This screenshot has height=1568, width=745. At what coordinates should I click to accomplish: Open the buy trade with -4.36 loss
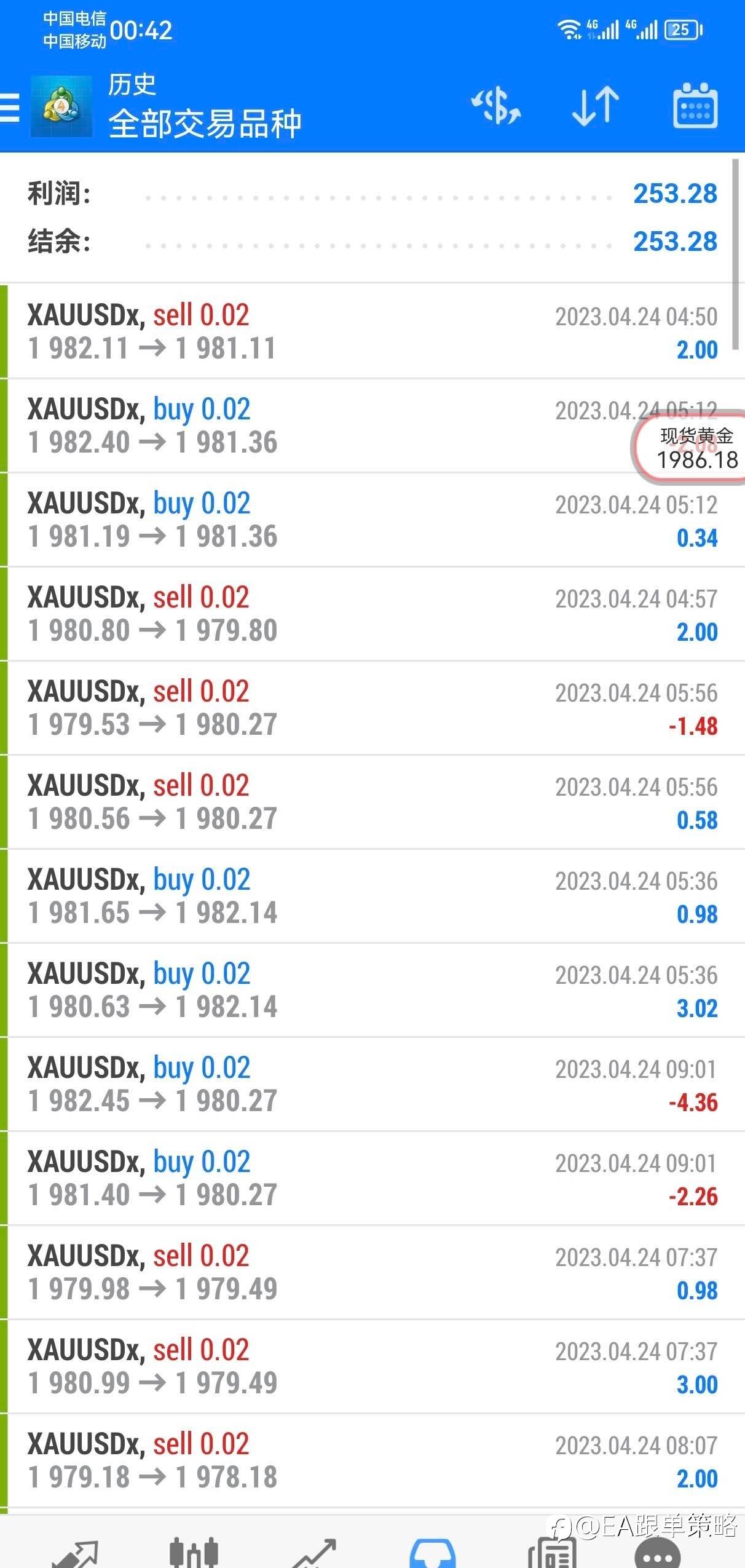pos(372,1085)
